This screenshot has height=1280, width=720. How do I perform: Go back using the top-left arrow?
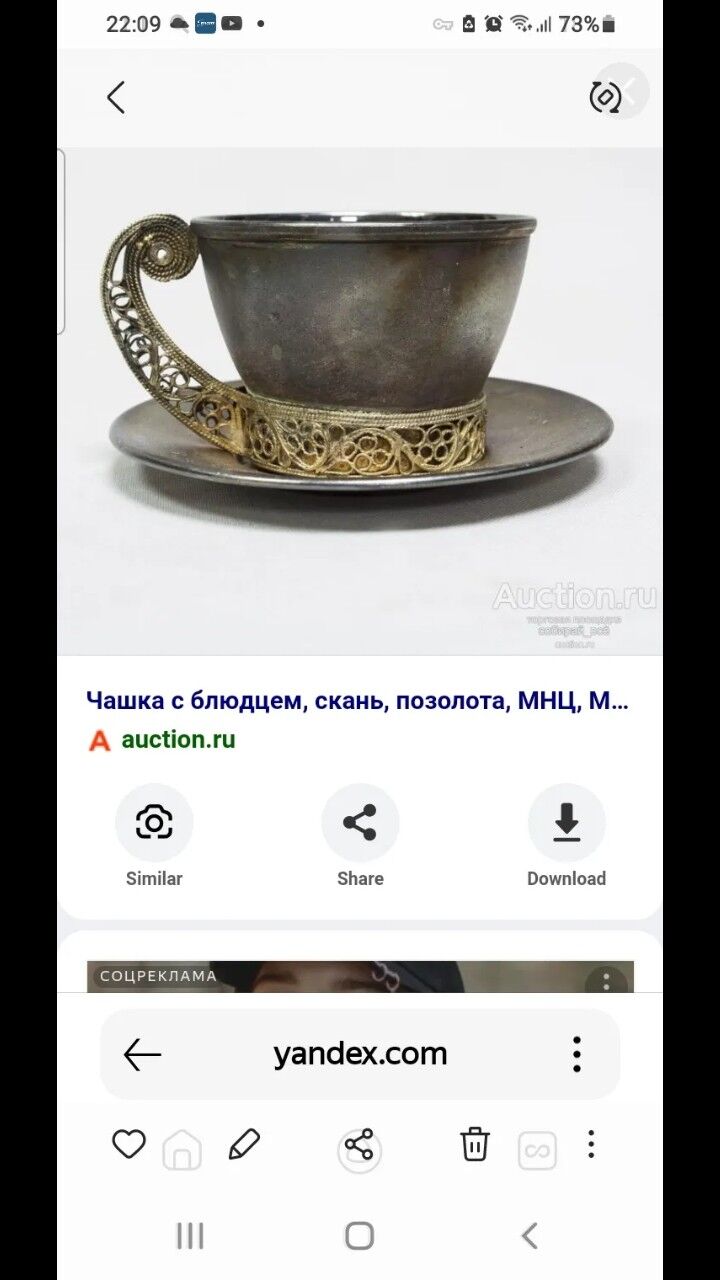coord(116,97)
